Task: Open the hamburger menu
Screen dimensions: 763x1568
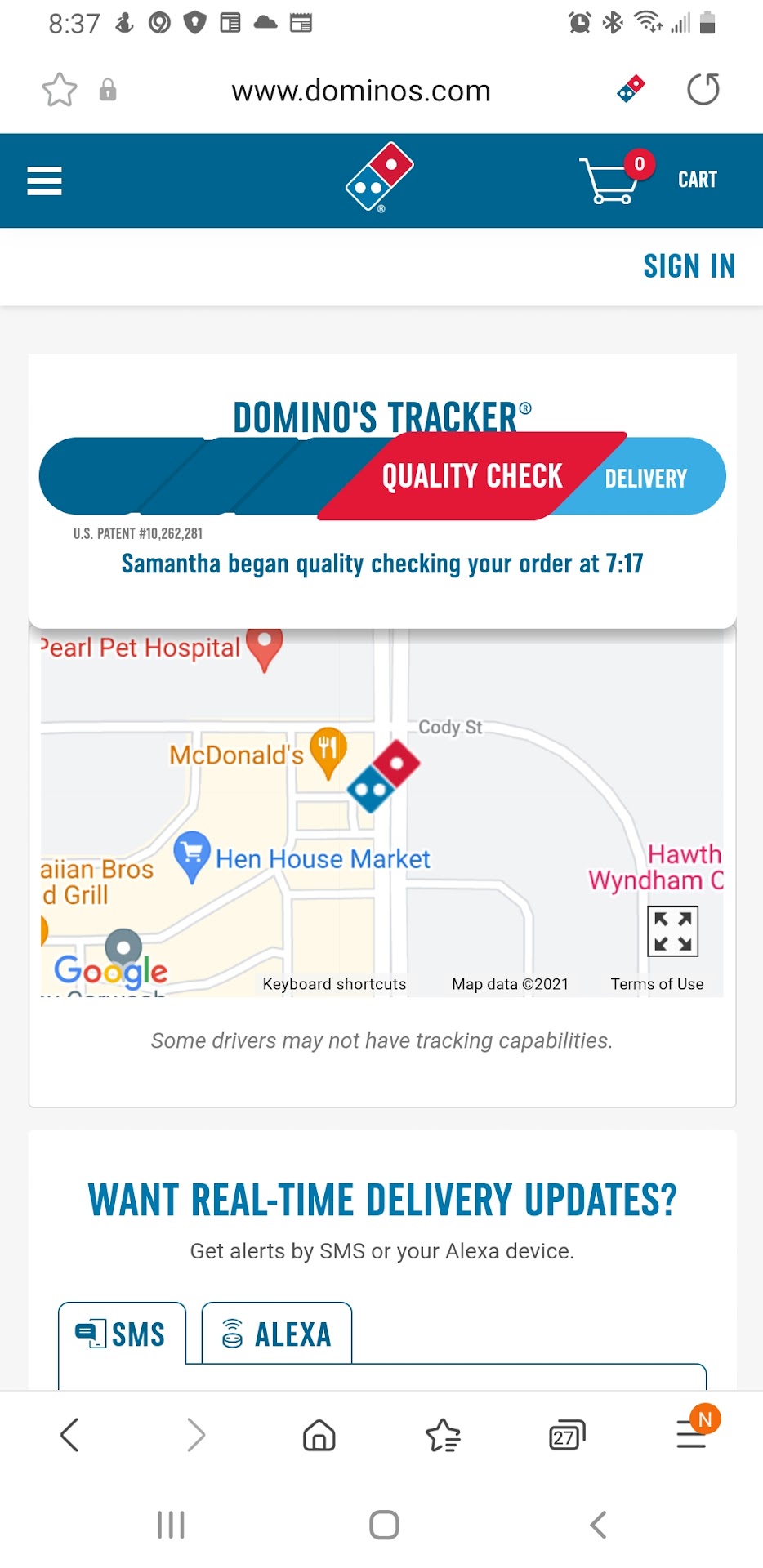Action: tap(44, 180)
